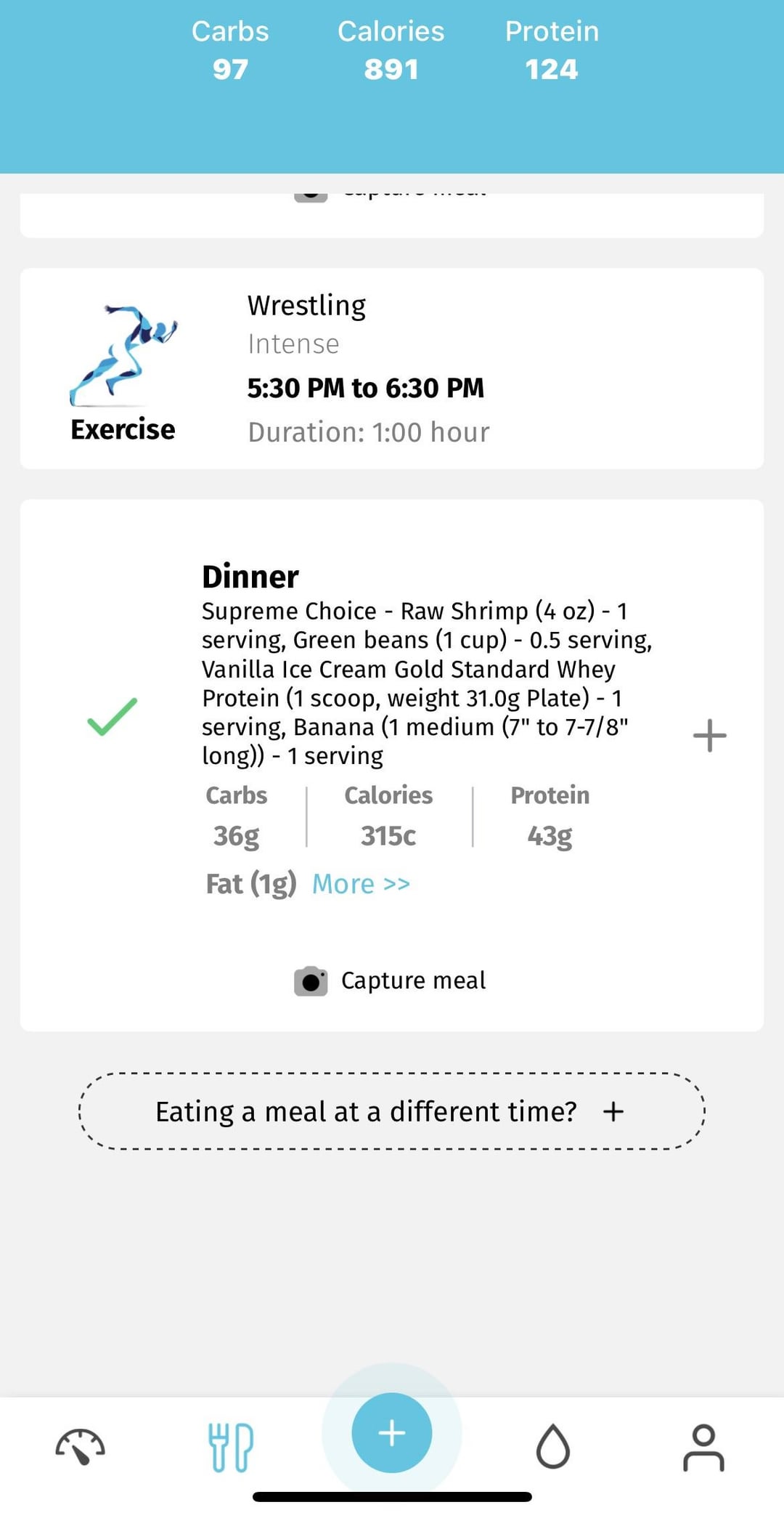Screen dimensions: 784x1518
Task: Tap Capture meal under Dinner
Action: click(390, 981)
